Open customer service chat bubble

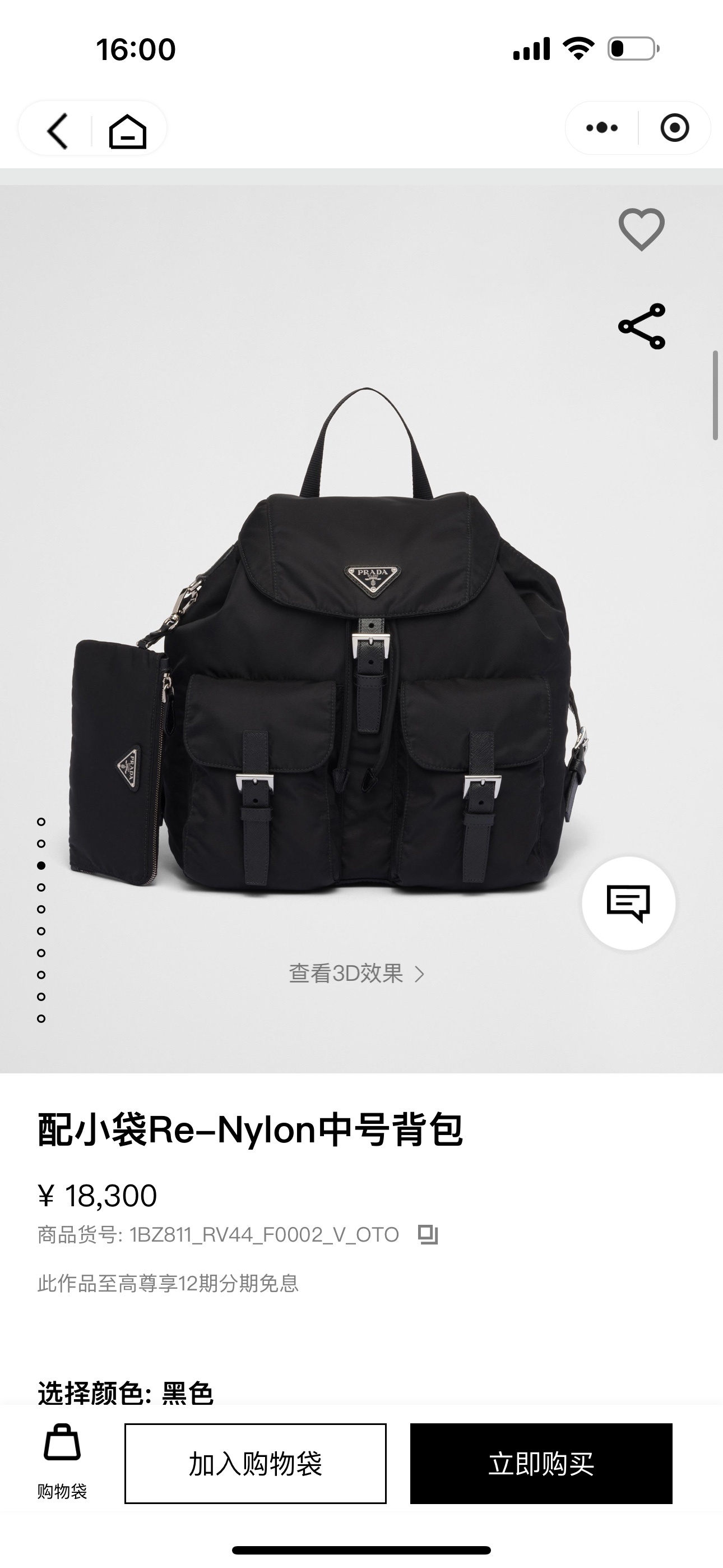tap(629, 903)
